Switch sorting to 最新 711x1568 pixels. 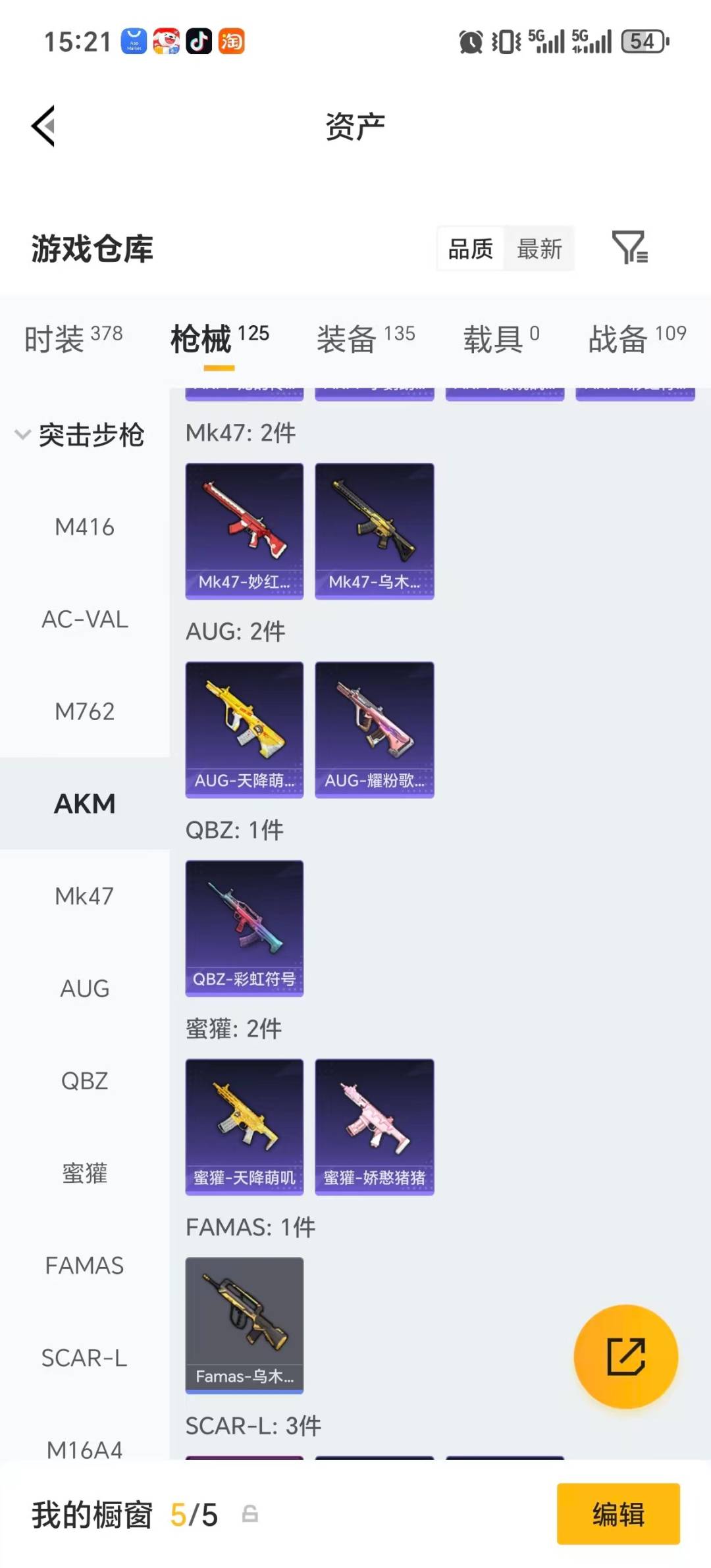[540, 248]
